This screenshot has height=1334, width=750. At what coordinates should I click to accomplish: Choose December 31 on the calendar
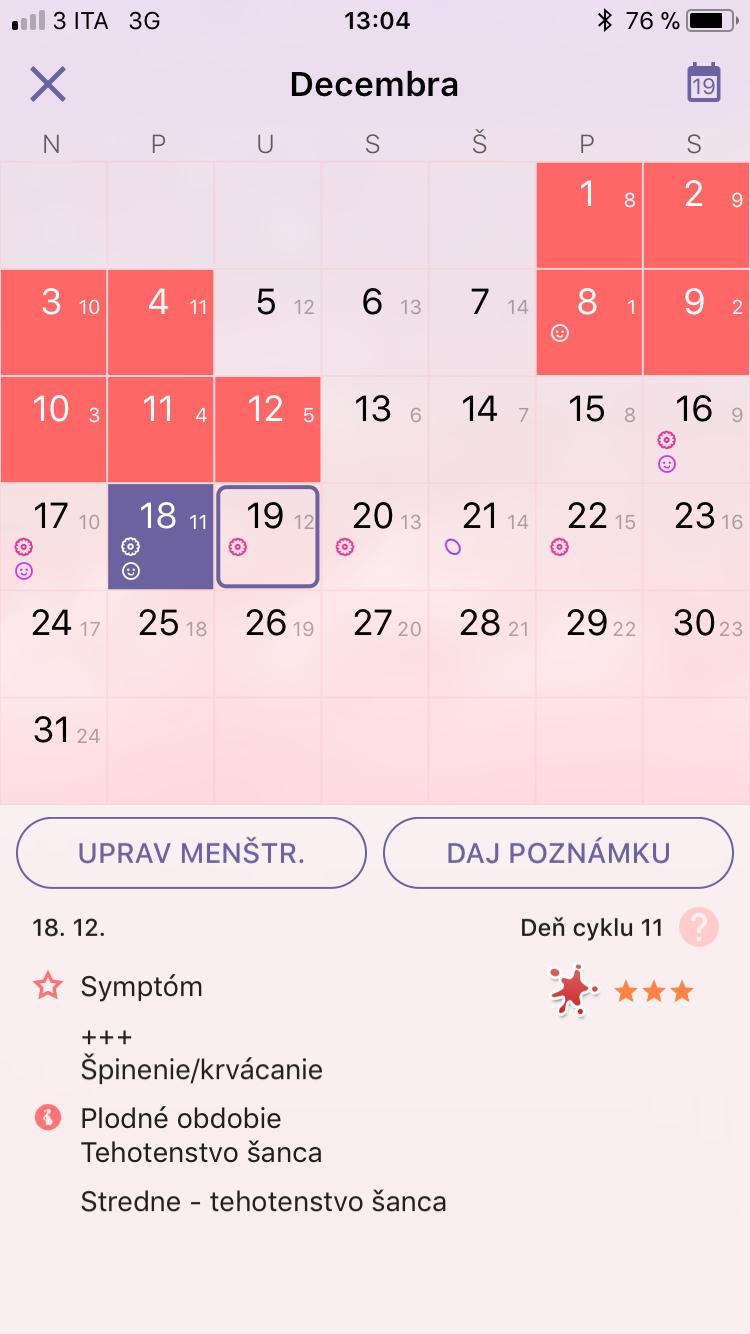[x=53, y=750]
